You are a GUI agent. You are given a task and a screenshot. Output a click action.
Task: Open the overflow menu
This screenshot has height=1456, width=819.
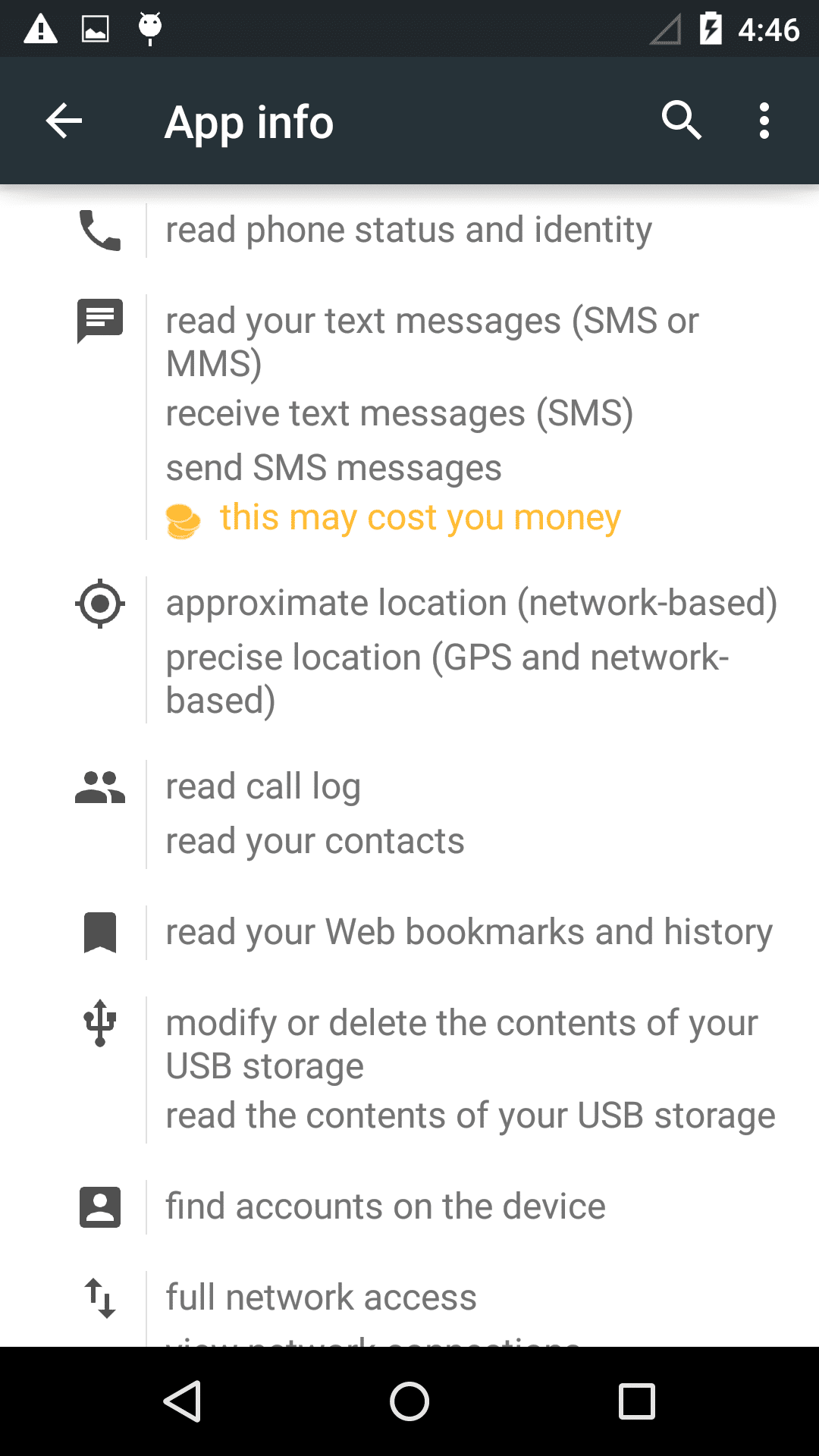[x=764, y=121]
